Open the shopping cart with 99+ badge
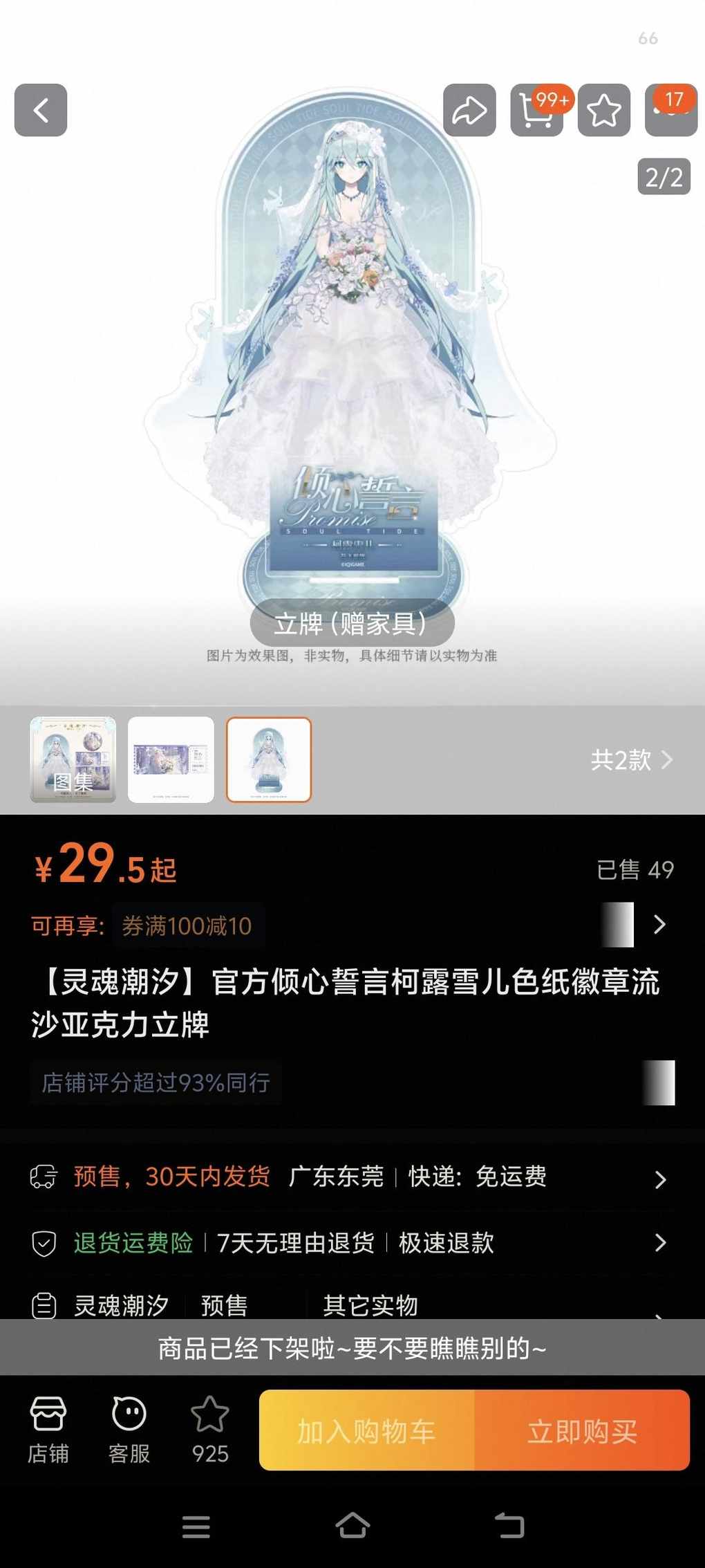This screenshot has width=705, height=1568. click(536, 110)
